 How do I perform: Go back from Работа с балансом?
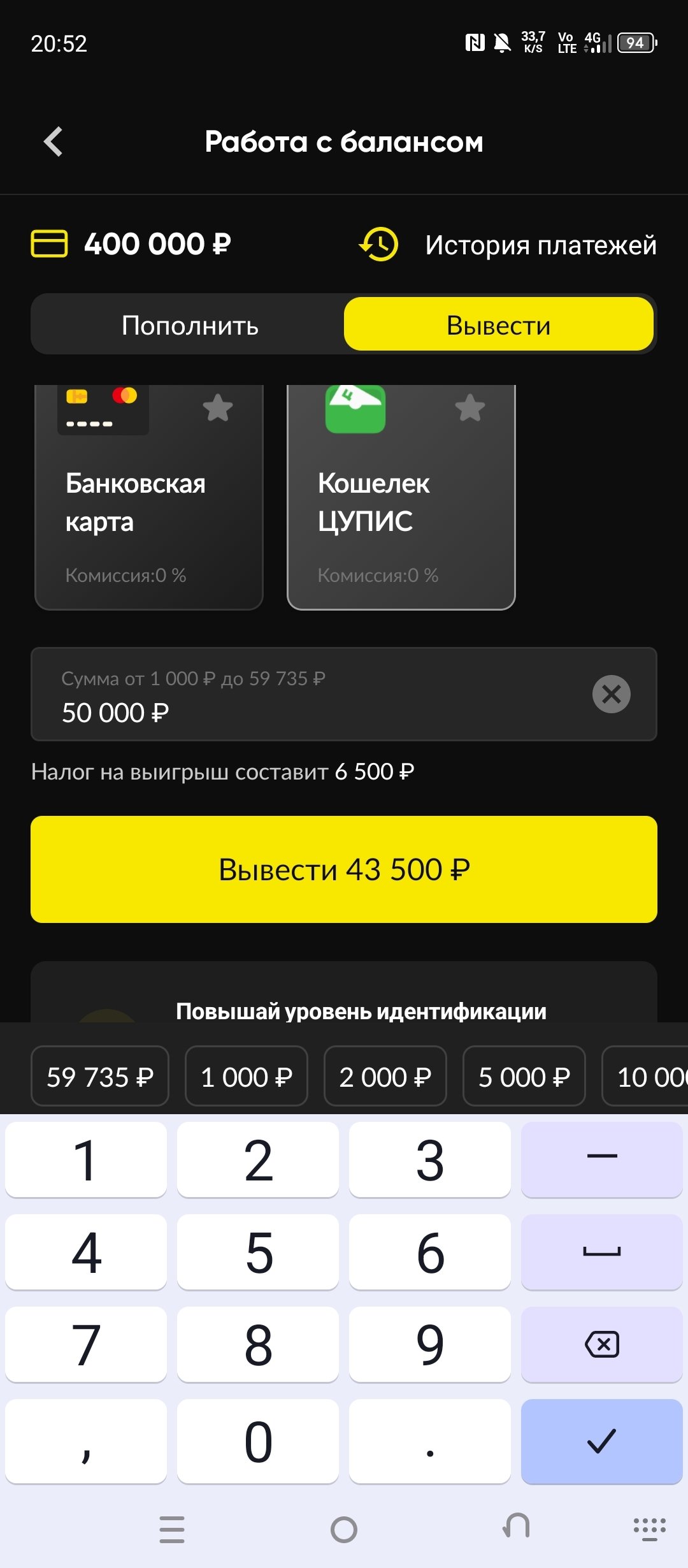coord(54,142)
